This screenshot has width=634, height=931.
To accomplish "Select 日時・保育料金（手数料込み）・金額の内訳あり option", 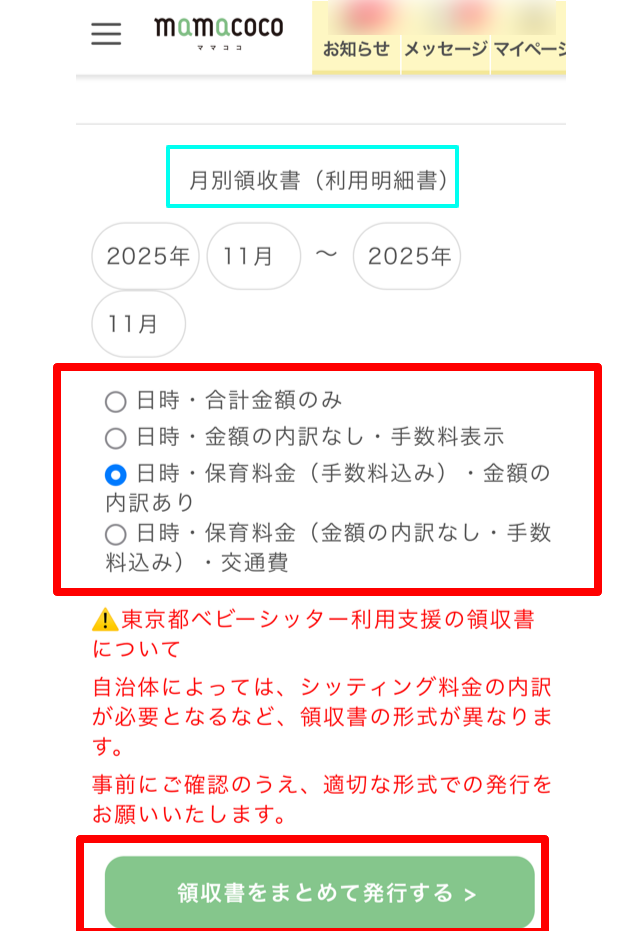I will [116, 474].
